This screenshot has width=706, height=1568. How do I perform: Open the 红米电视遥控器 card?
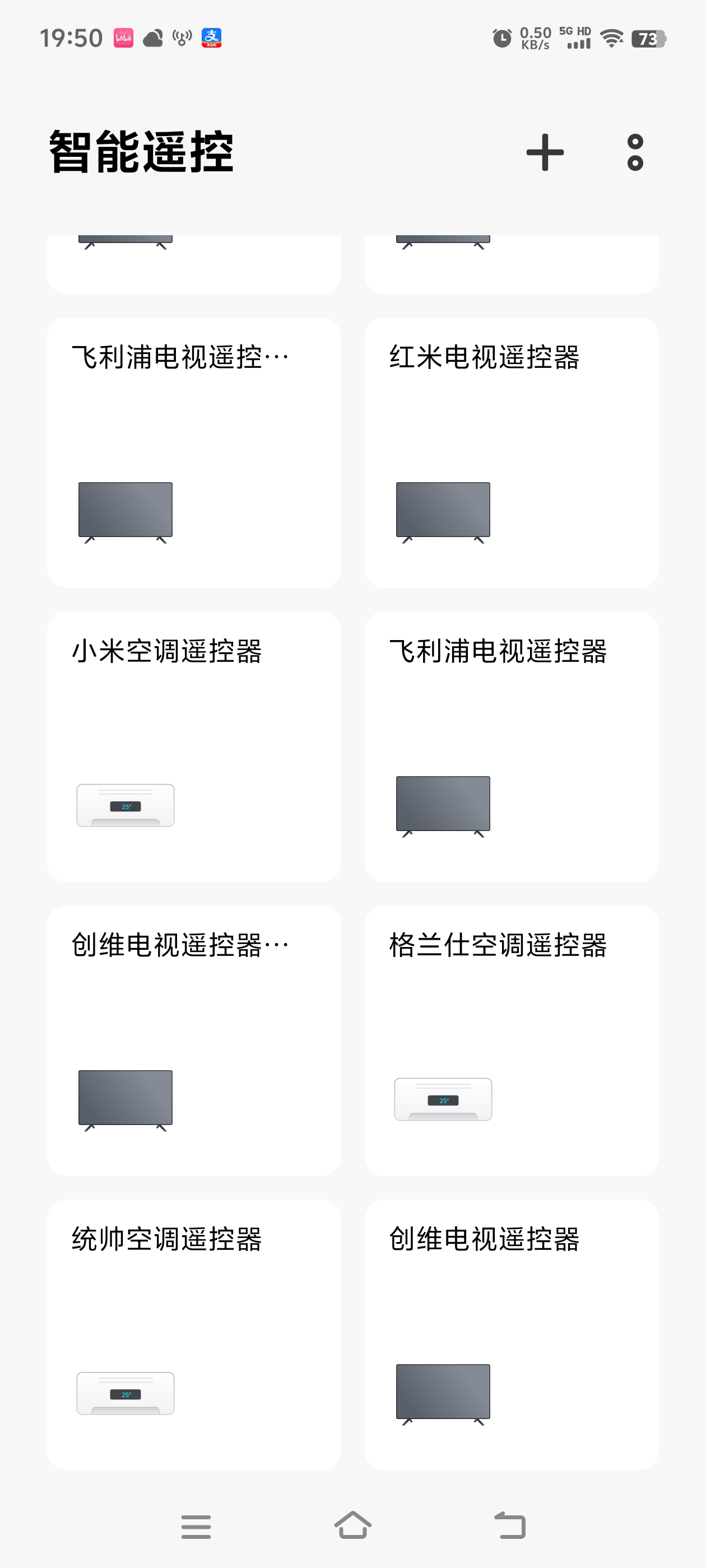pyautogui.click(x=511, y=452)
